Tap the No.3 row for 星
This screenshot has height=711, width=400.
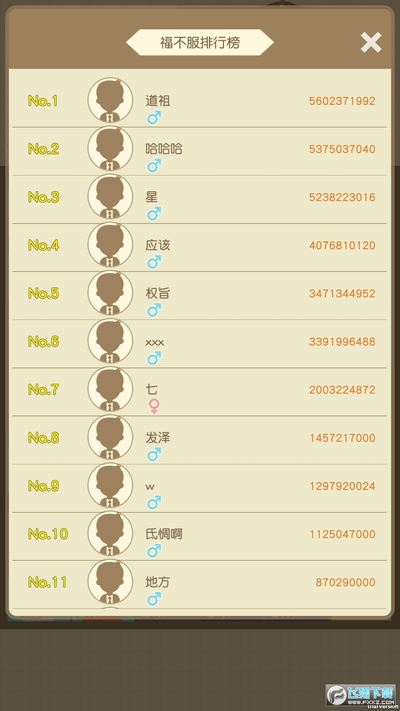200,199
